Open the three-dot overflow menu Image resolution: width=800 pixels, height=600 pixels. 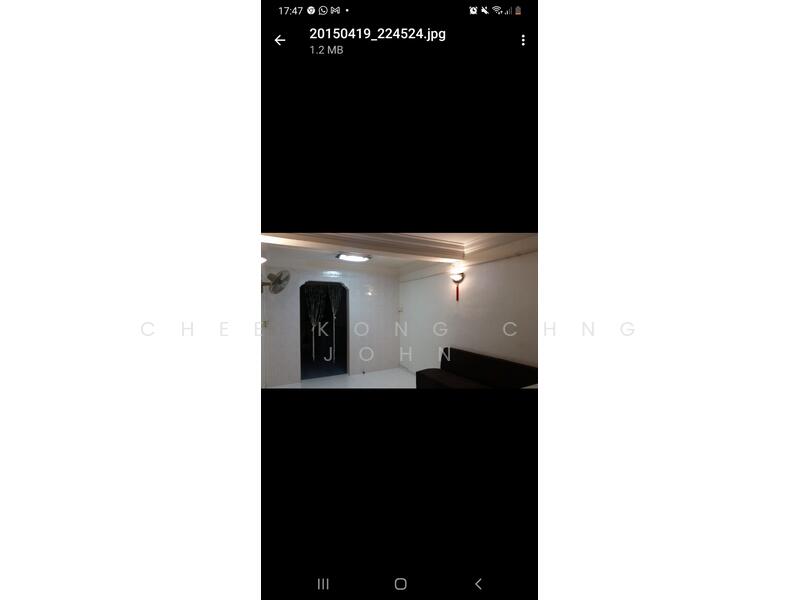point(523,40)
